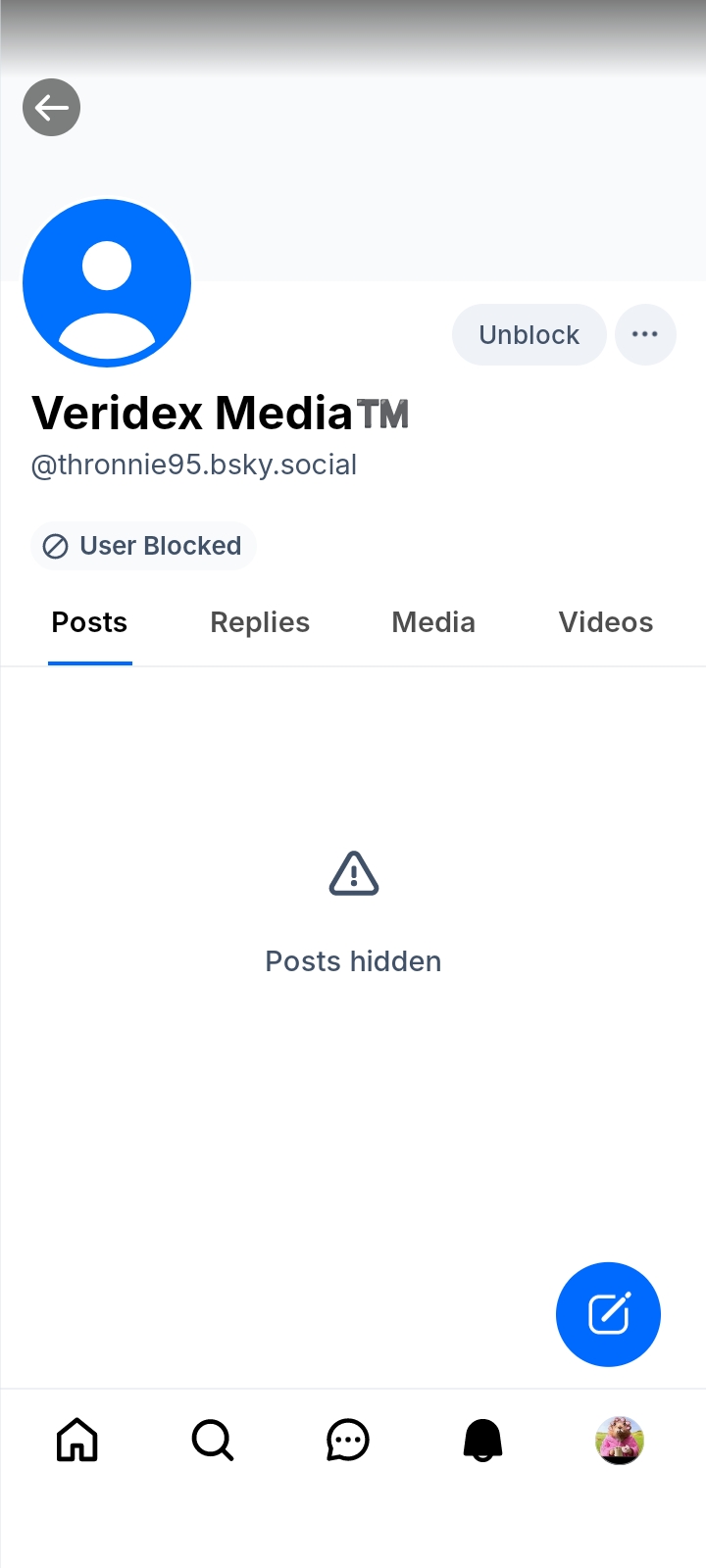706x1568 pixels.
Task: Open the three-dot profile options menu
Action: 645,334
